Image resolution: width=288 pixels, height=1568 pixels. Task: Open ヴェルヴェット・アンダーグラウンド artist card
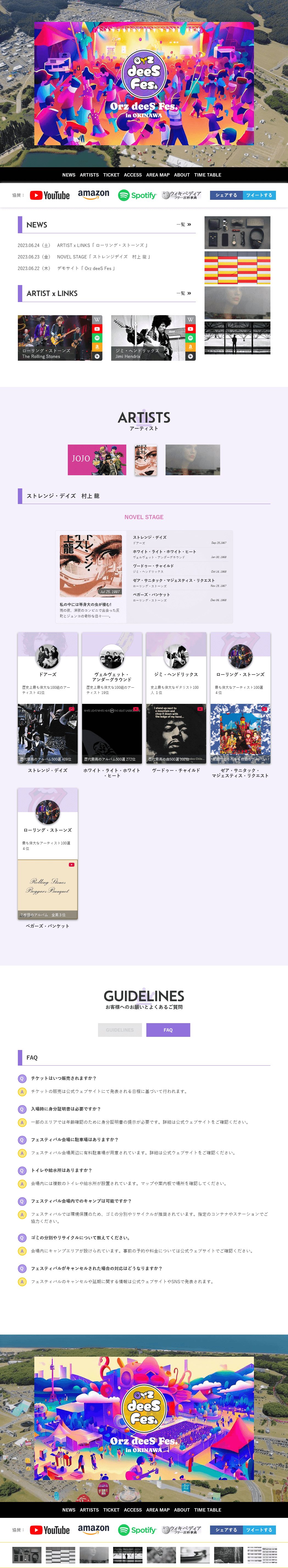(x=112, y=676)
